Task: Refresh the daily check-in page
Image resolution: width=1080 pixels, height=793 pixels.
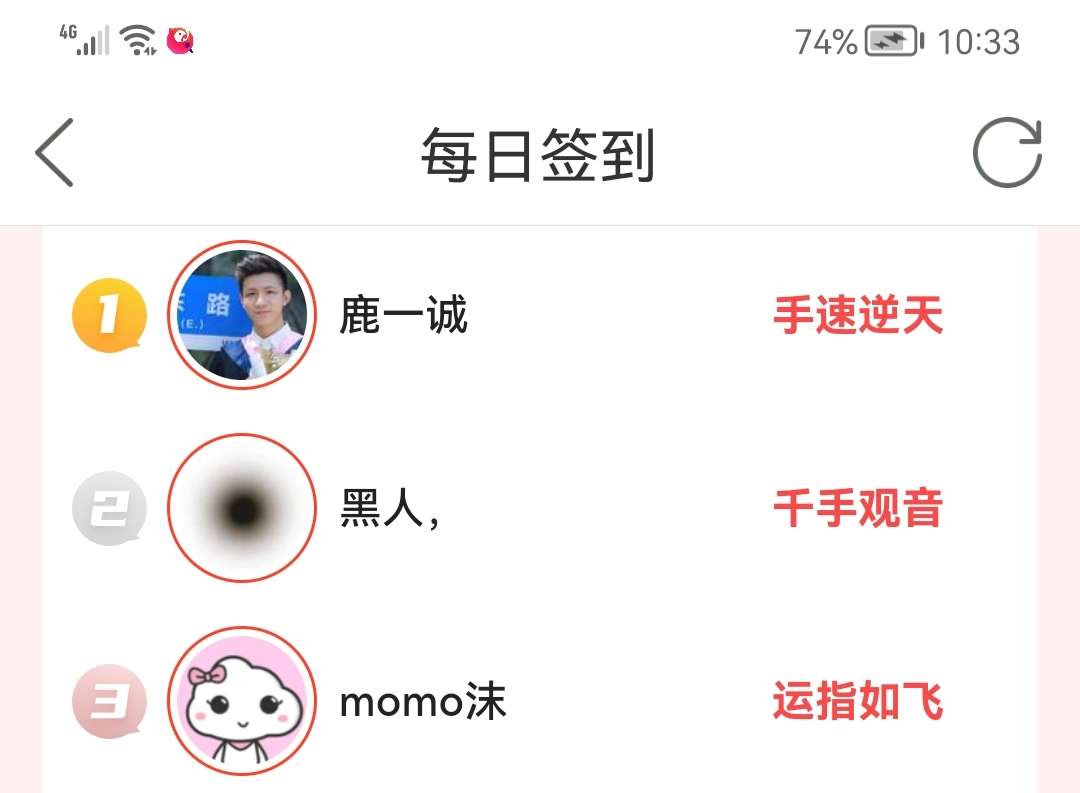Action: pos(1007,153)
